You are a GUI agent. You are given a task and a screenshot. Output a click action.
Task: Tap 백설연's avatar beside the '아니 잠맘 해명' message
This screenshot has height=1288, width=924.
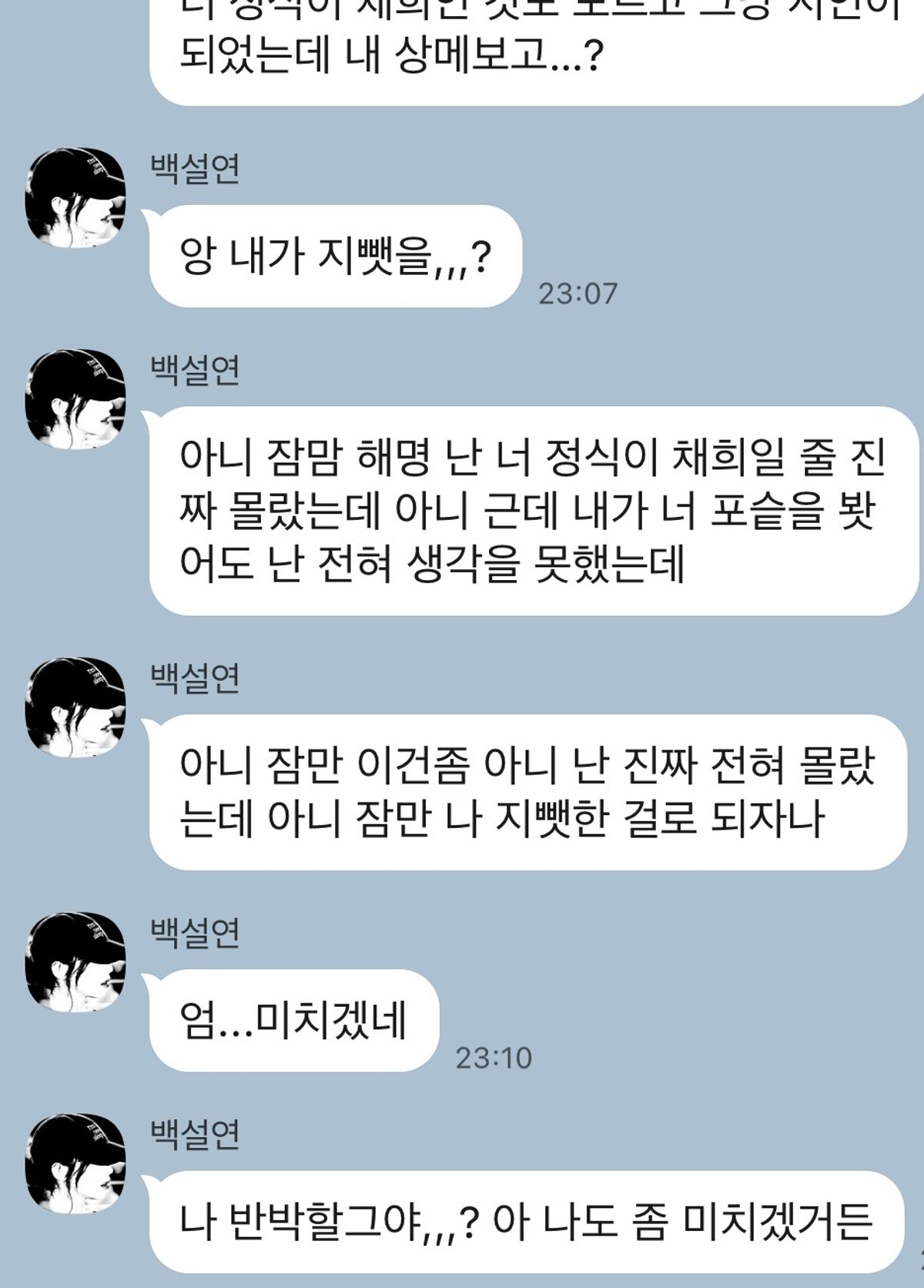pos(75,399)
